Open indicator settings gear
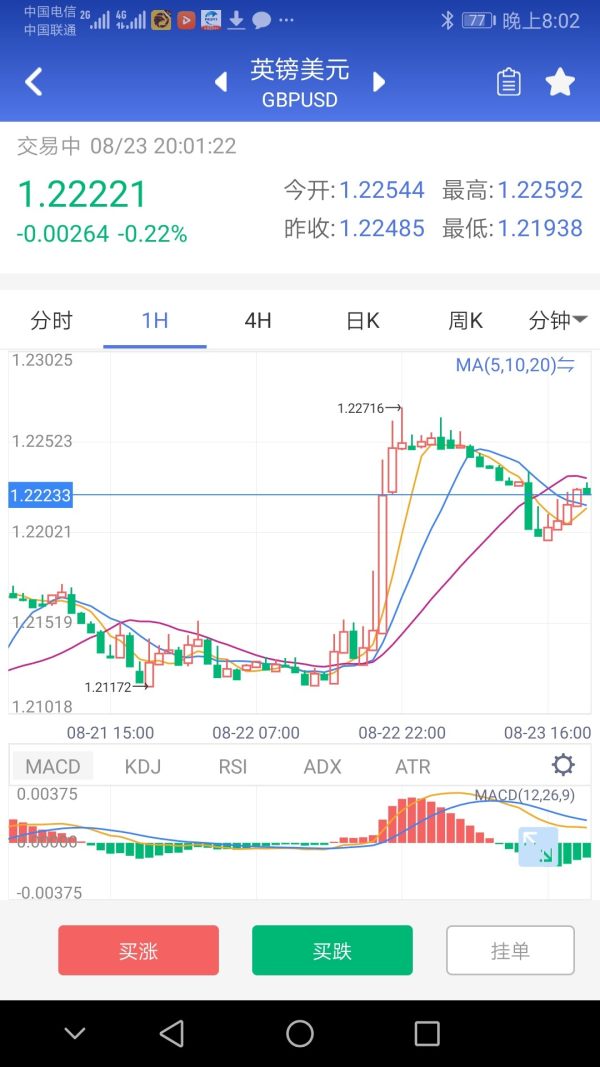 (x=563, y=766)
